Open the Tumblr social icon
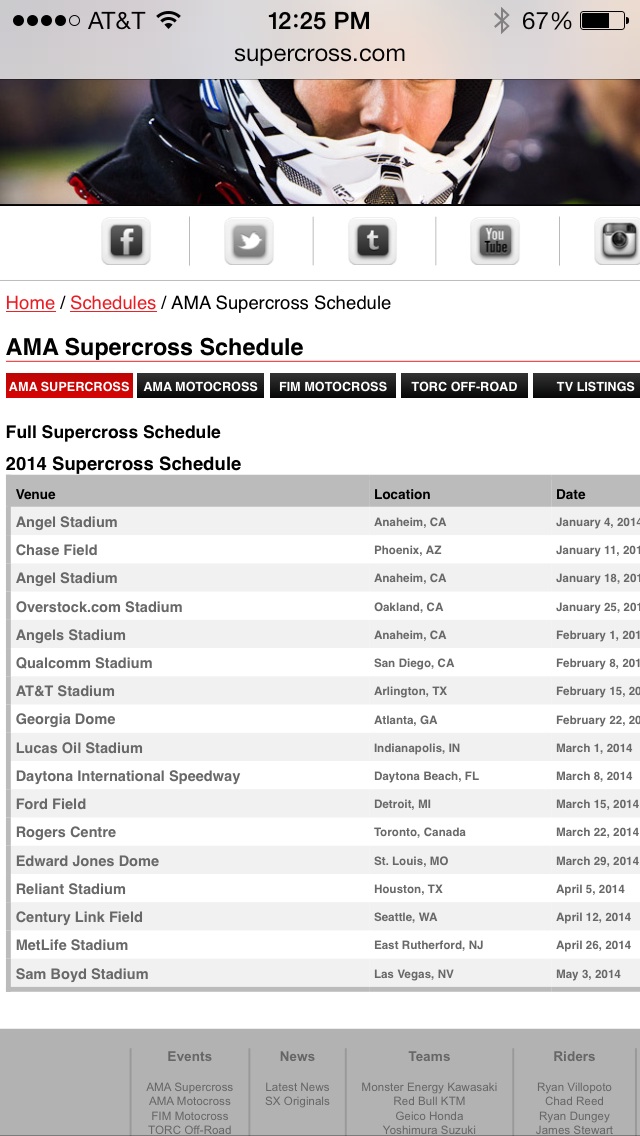The height and width of the screenshot is (1136, 640). pos(373,241)
